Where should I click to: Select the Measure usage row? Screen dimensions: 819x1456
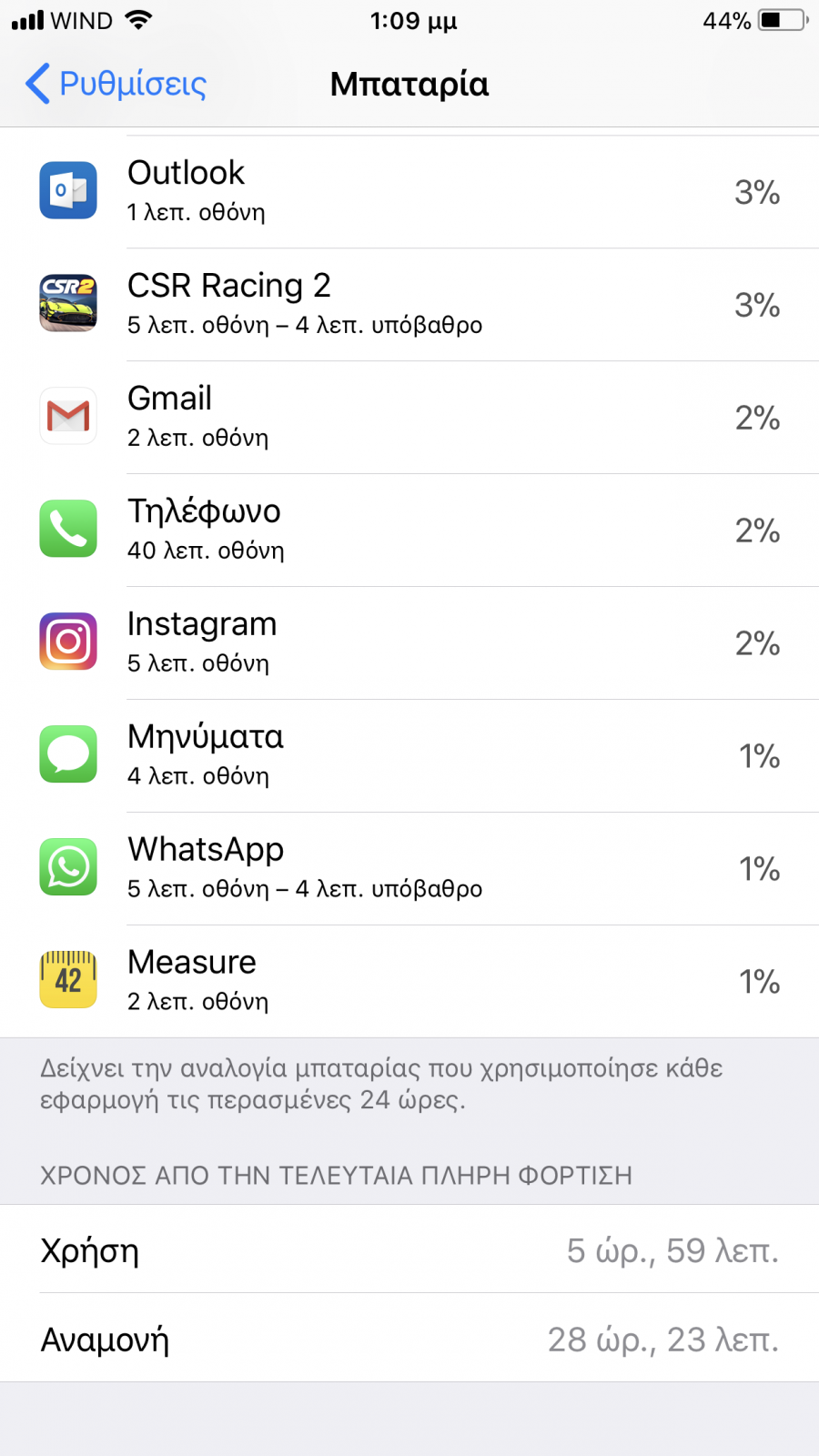coord(409,982)
